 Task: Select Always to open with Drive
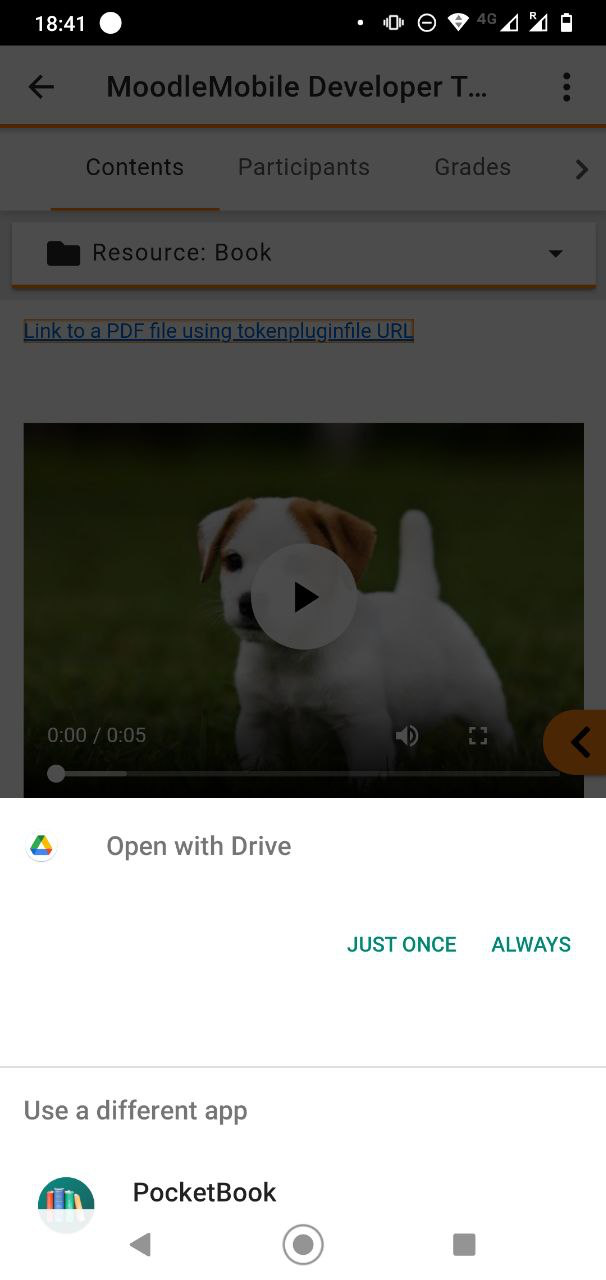531,944
